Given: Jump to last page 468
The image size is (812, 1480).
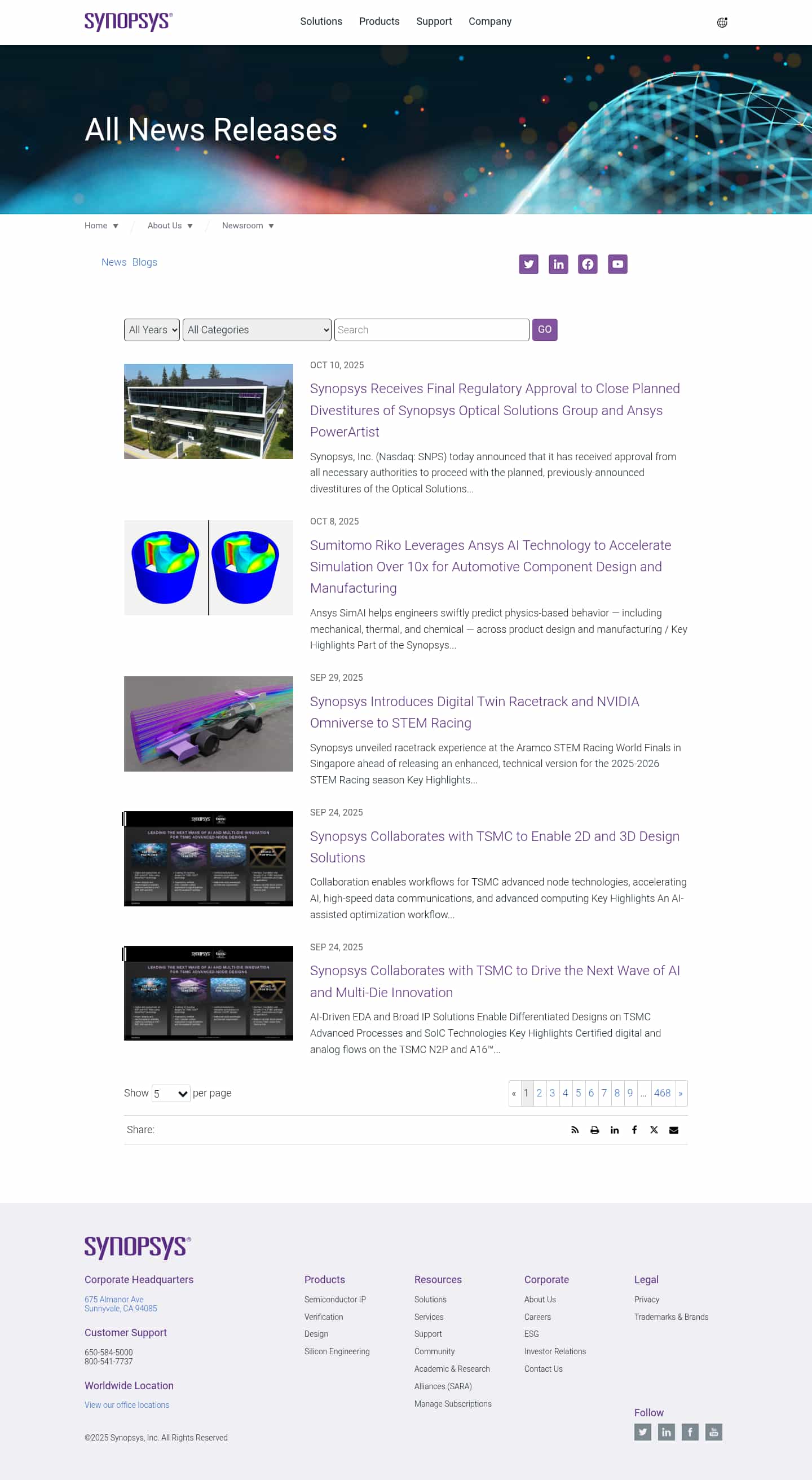Looking at the screenshot, I should point(661,1093).
